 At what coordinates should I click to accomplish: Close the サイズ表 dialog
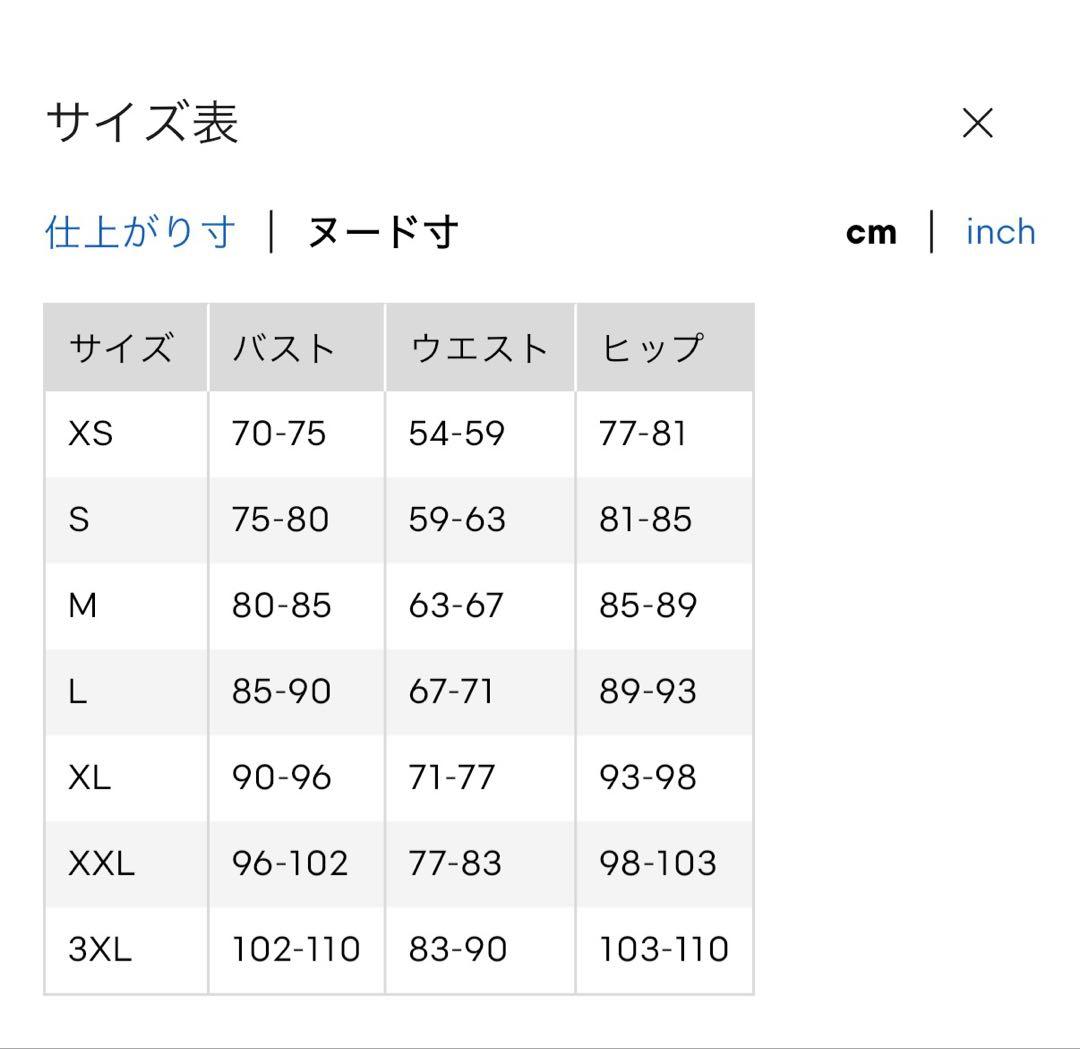[977, 123]
